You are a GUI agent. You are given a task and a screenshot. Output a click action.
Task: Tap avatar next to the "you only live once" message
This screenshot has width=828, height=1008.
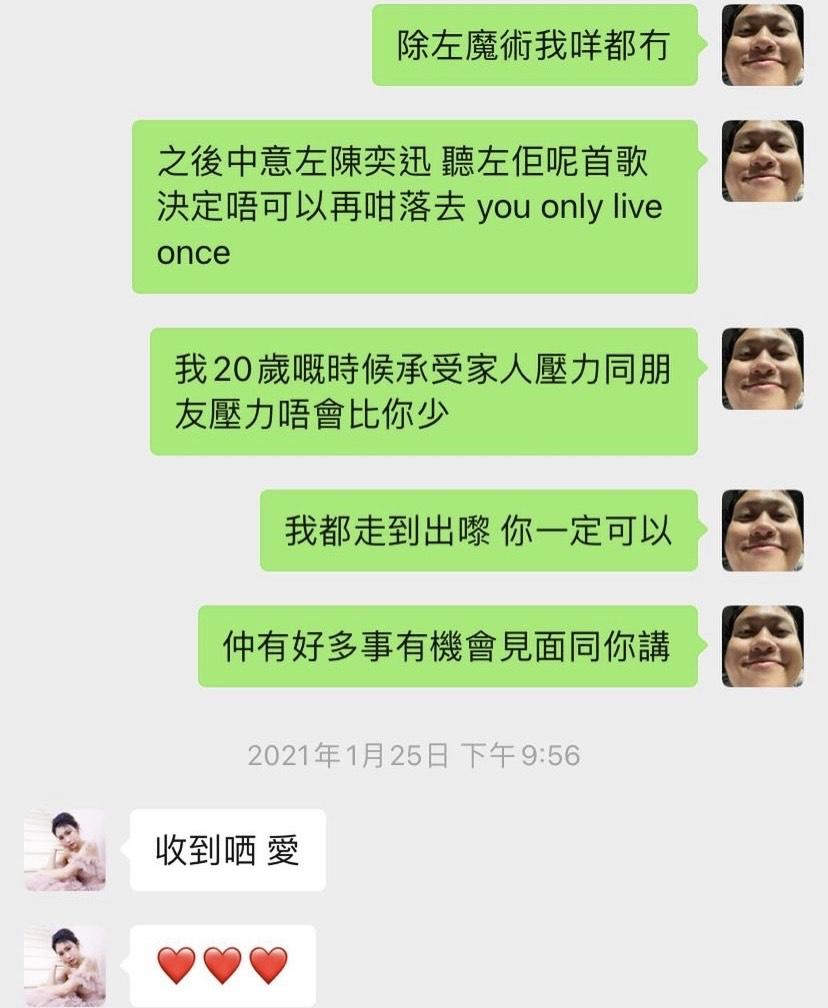click(763, 160)
